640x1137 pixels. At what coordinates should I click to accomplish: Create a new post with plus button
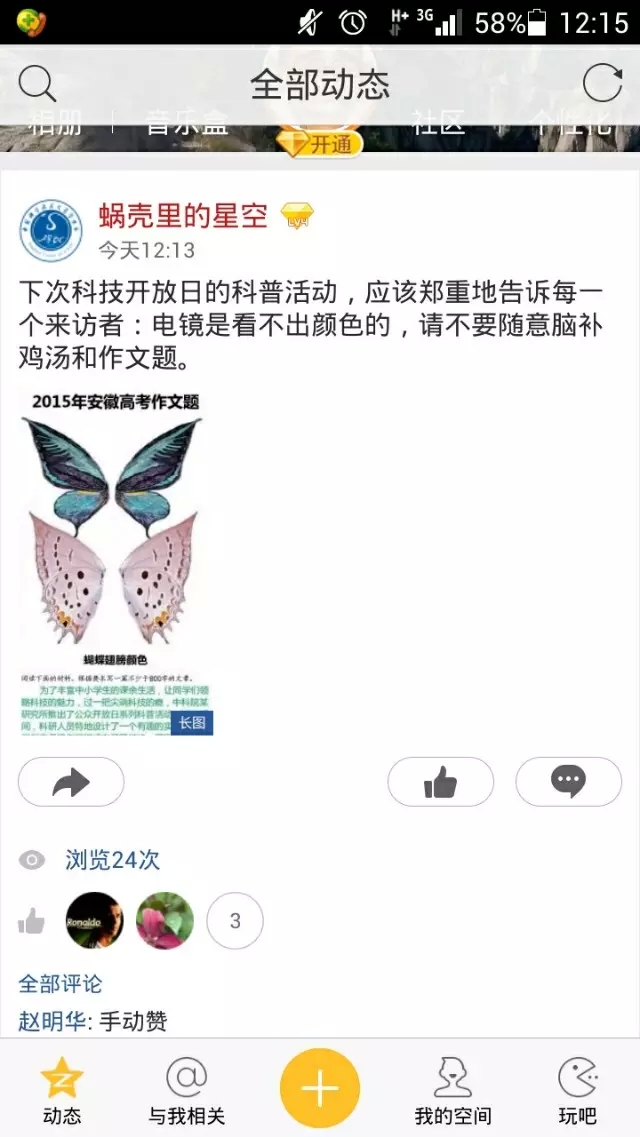click(x=320, y=1088)
